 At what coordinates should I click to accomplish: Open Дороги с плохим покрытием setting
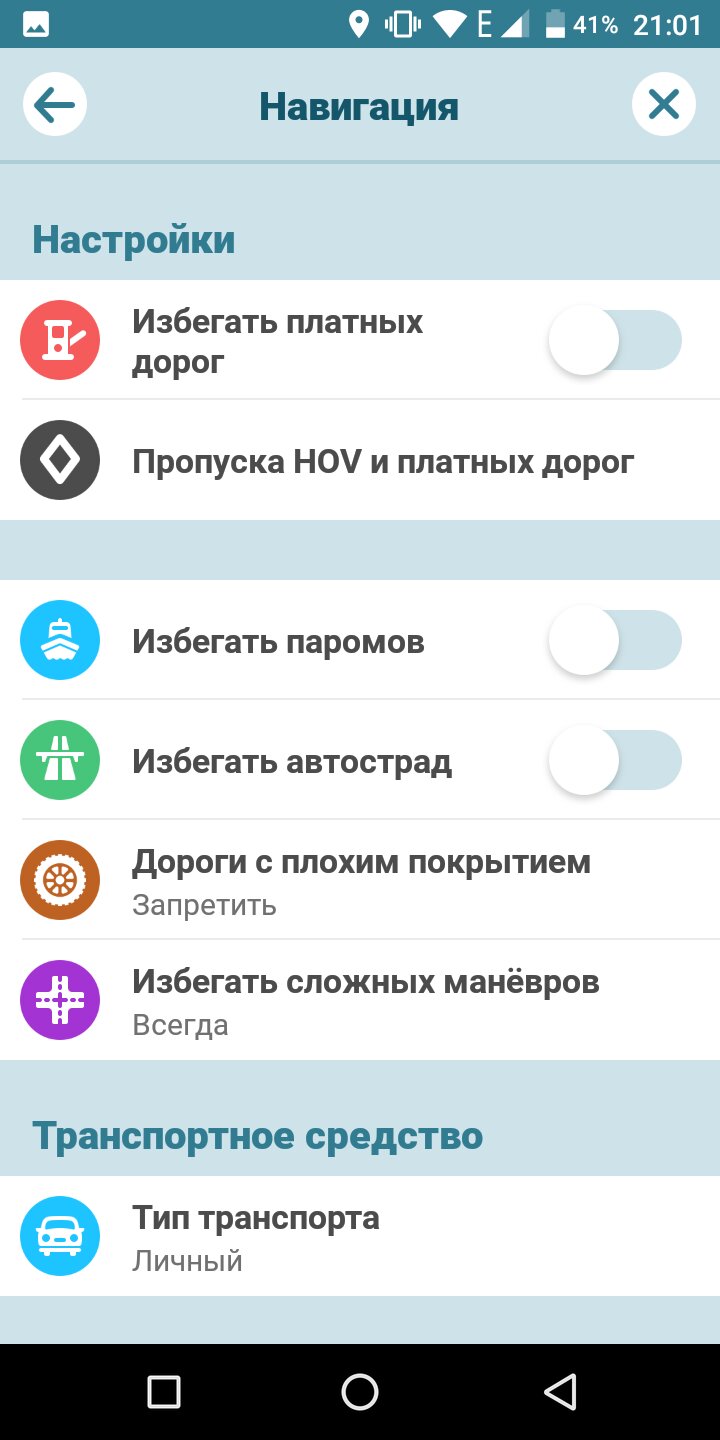tap(360, 880)
